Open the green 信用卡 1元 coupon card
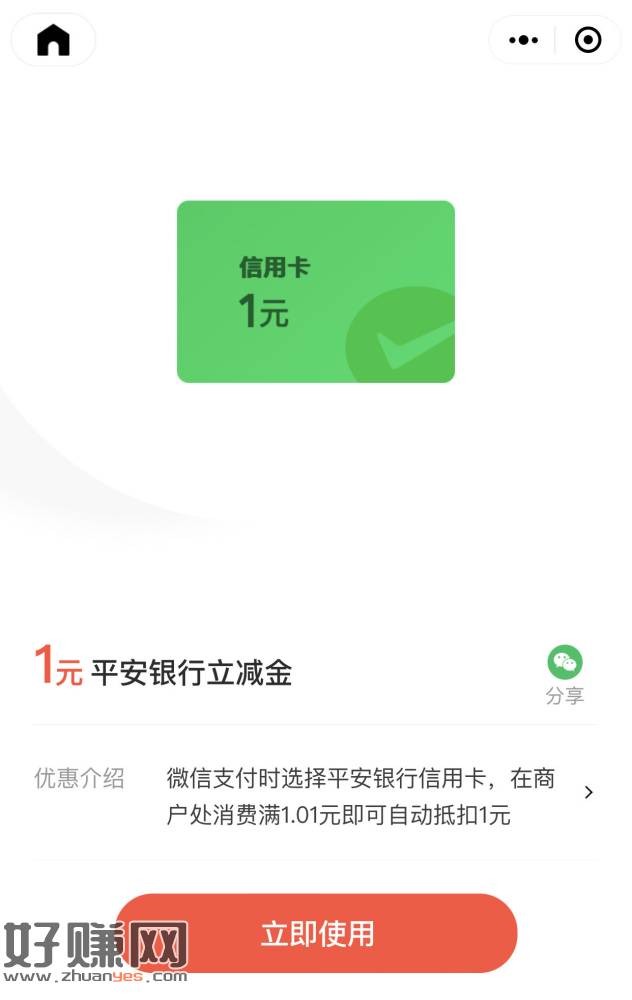The height and width of the screenshot is (1000, 632). (316, 291)
